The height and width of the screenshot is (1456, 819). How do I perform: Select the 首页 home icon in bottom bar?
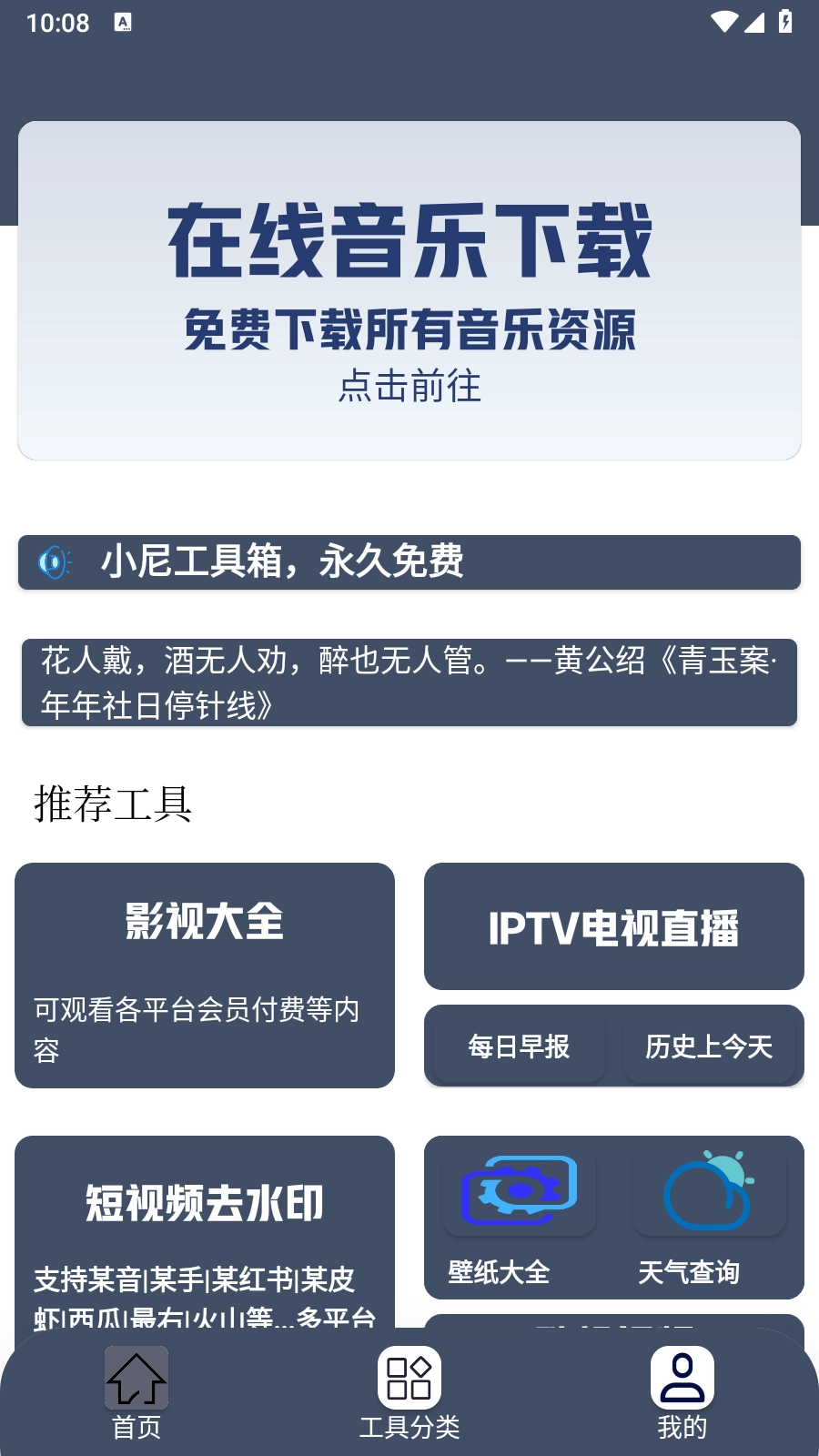click(135, 1380)
